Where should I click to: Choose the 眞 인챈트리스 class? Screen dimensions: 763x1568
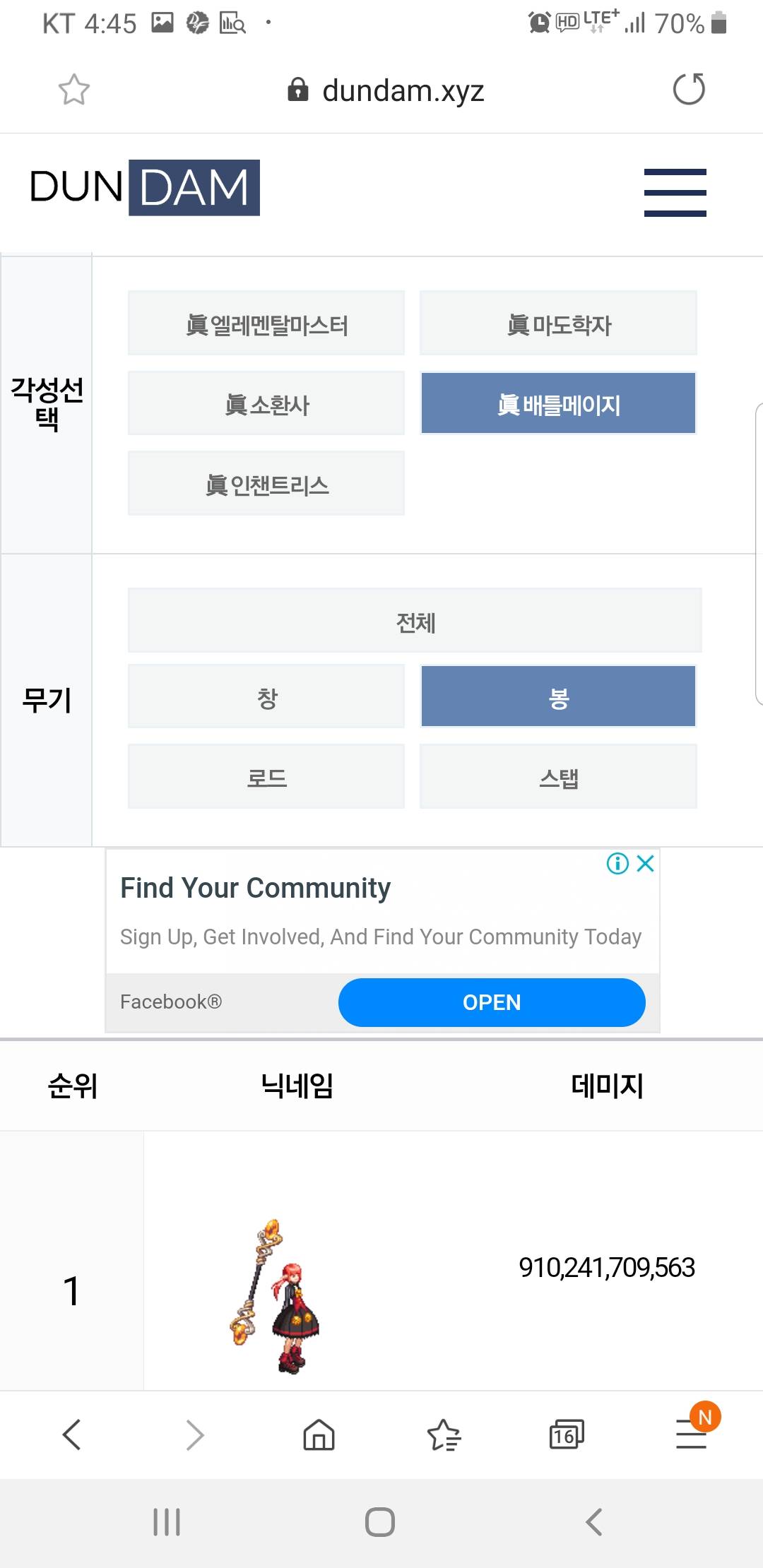266,484
